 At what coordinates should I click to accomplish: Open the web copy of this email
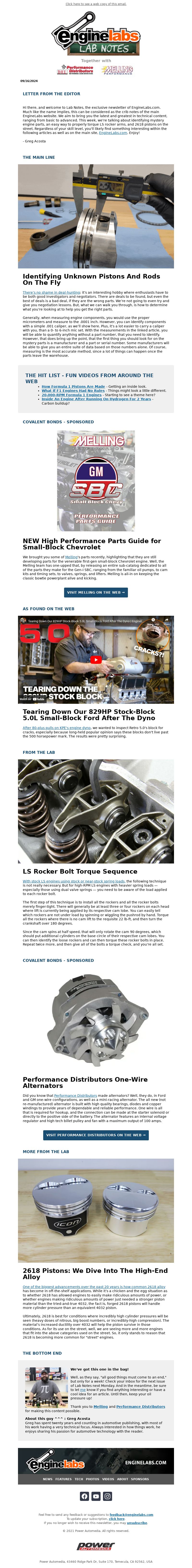point(96,4)
